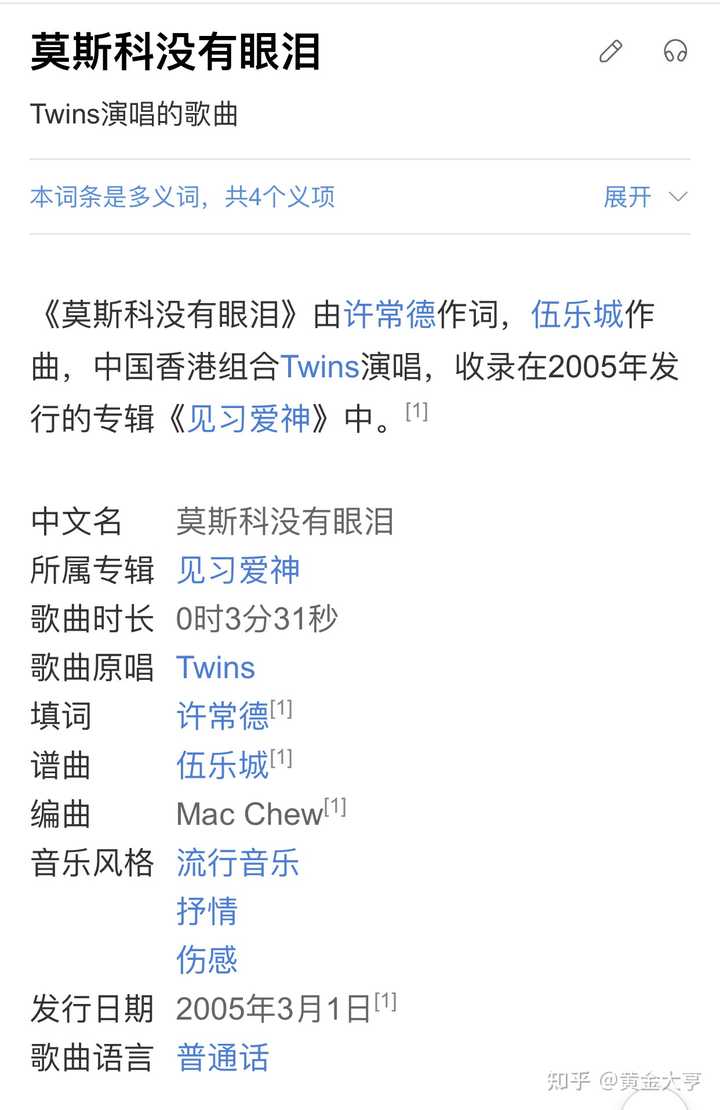Open the 见习爱神 album link in summary
This screenshot has width=720, height=1110.
(x=255, y=417)
